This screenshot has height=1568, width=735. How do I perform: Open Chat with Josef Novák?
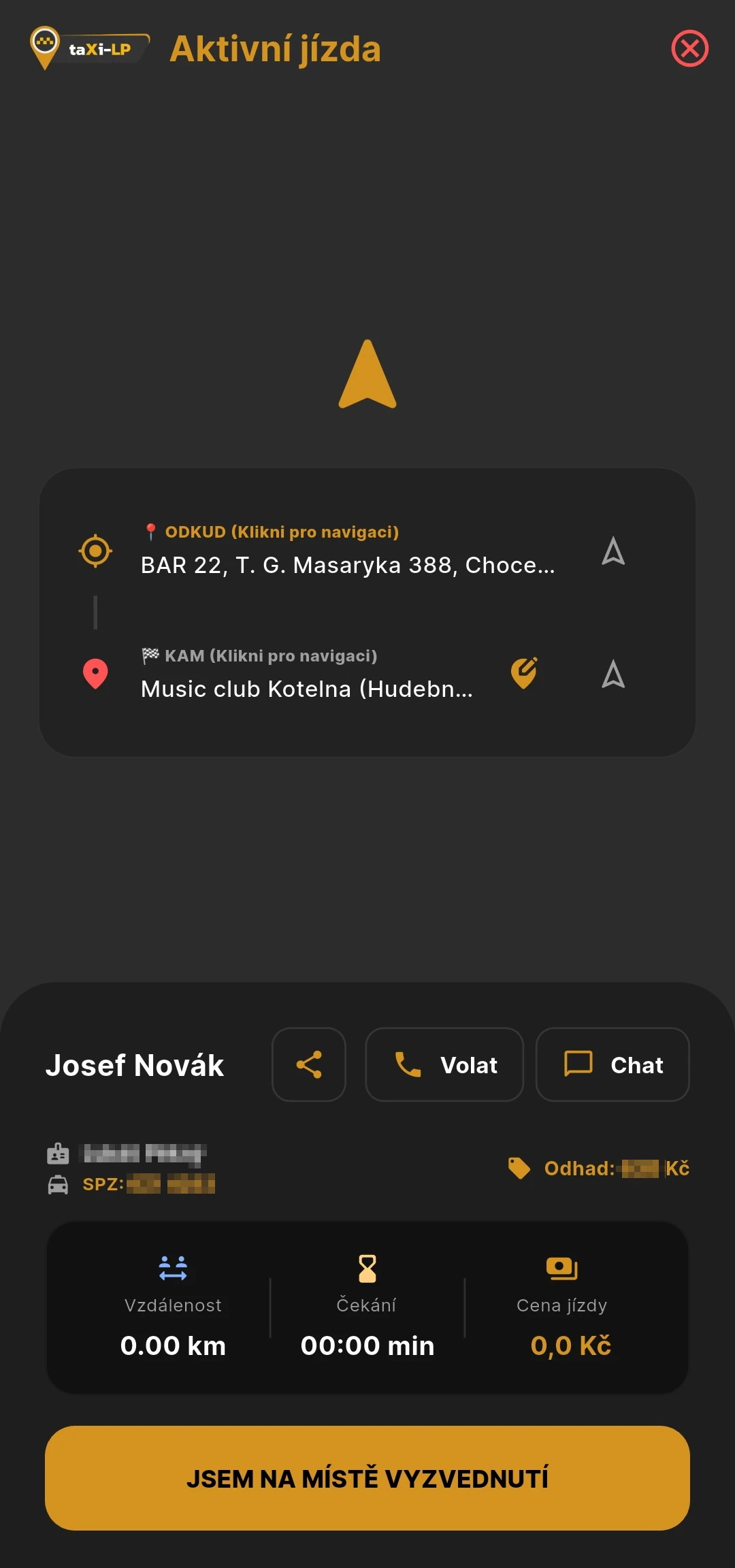pyautogui.click(x=612, y=1064)
